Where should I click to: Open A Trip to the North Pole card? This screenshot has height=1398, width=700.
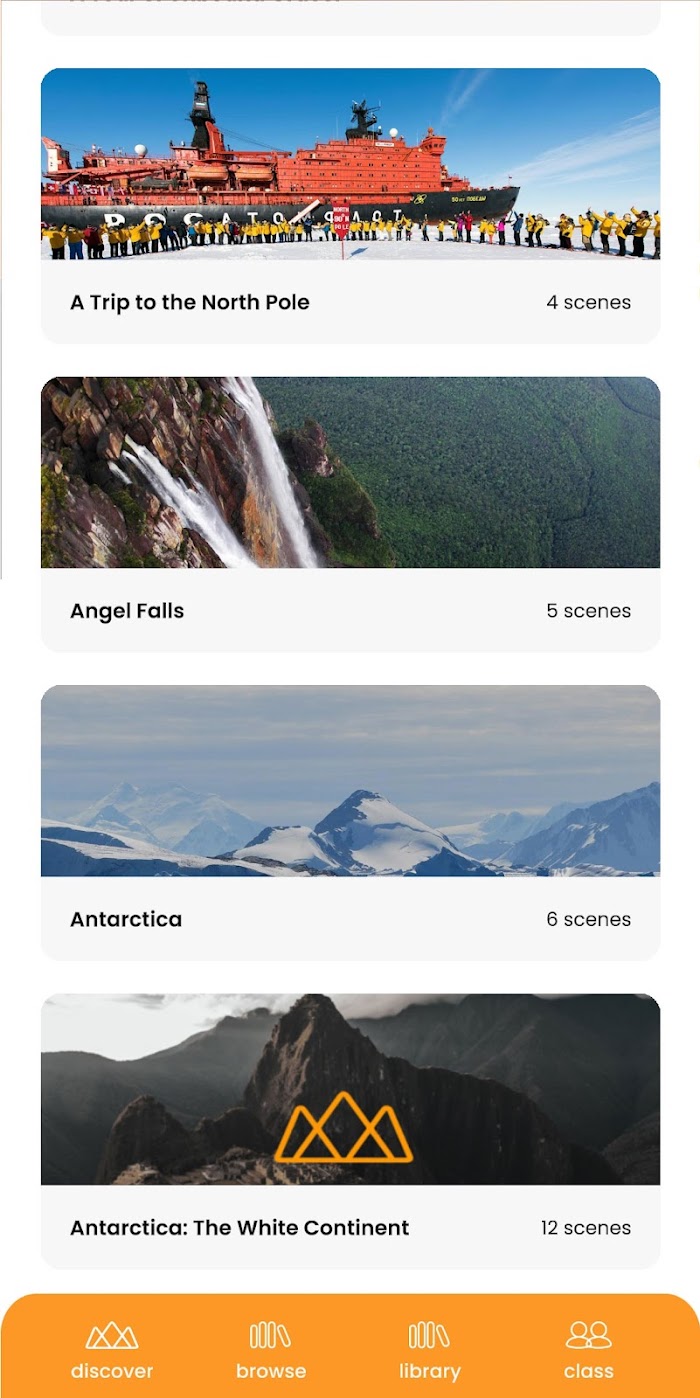tap(350, 206)
